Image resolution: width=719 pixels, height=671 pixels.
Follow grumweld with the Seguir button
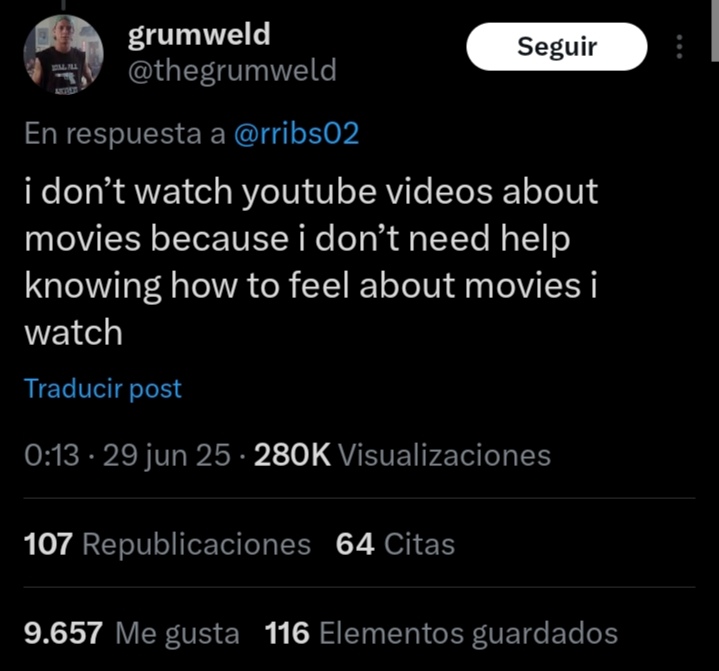click(557, 47)
